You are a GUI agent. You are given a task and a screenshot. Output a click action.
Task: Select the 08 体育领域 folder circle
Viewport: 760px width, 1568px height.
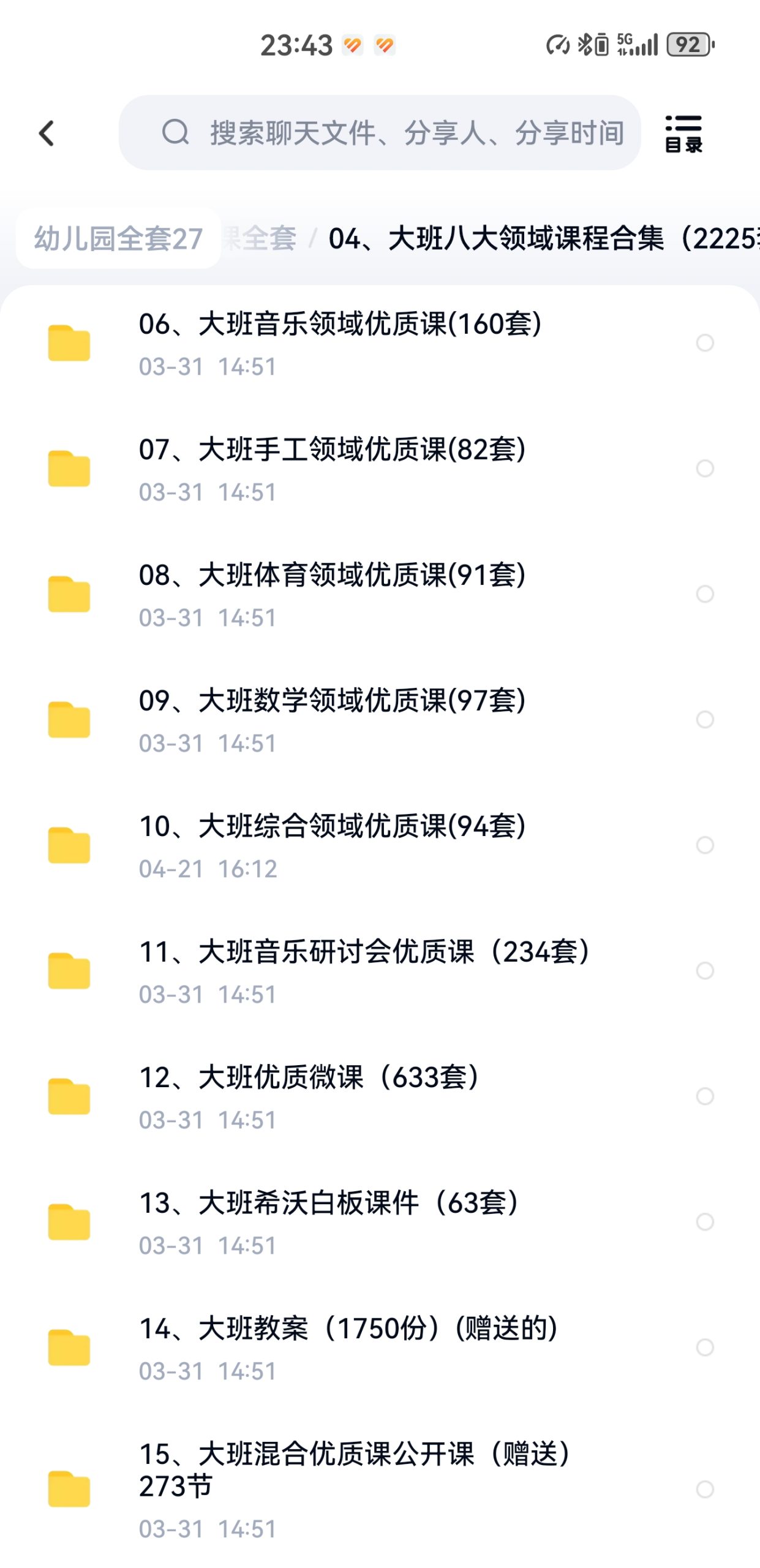coord(705,594)
